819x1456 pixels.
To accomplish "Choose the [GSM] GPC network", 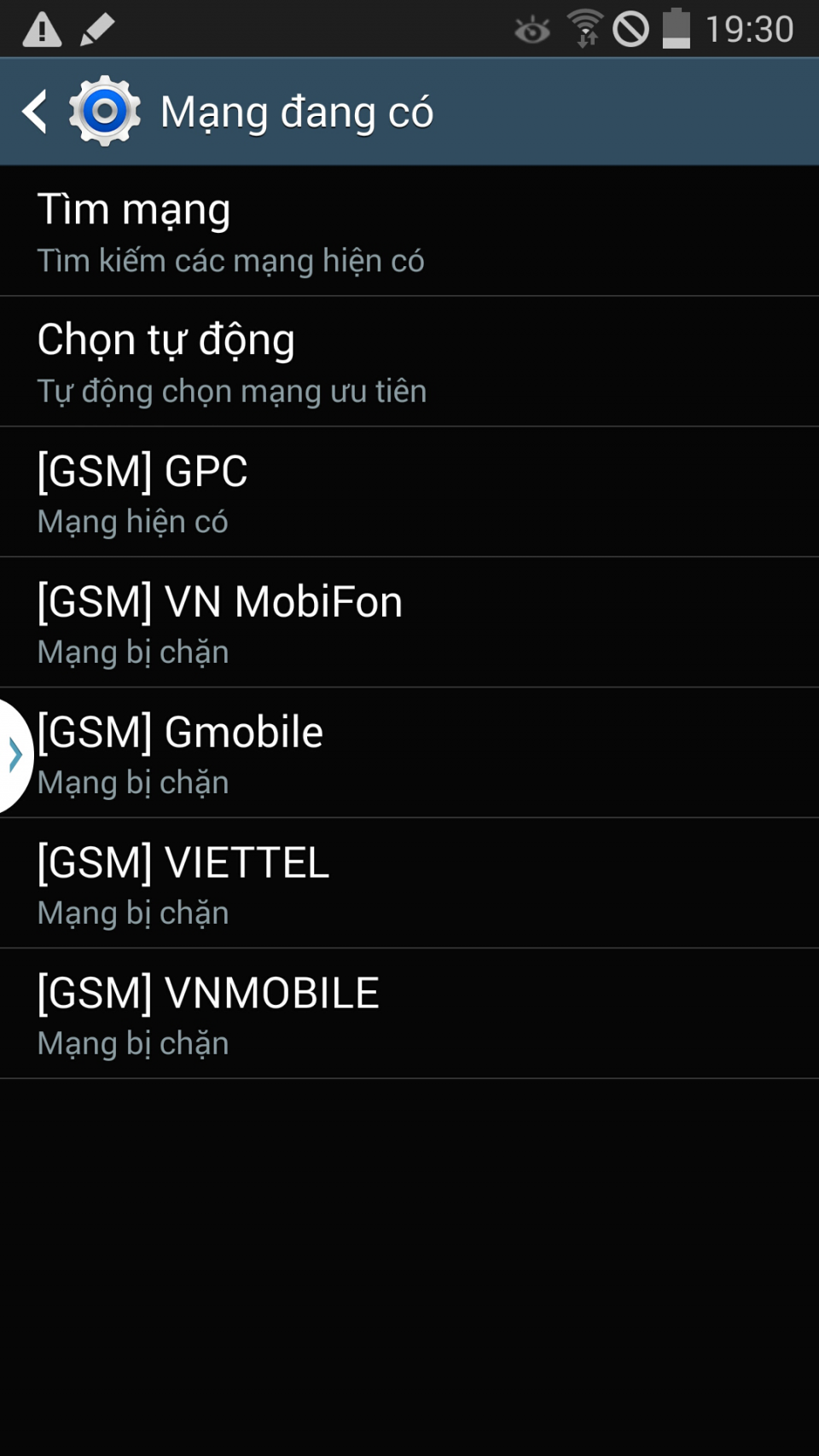I will 409,492.
